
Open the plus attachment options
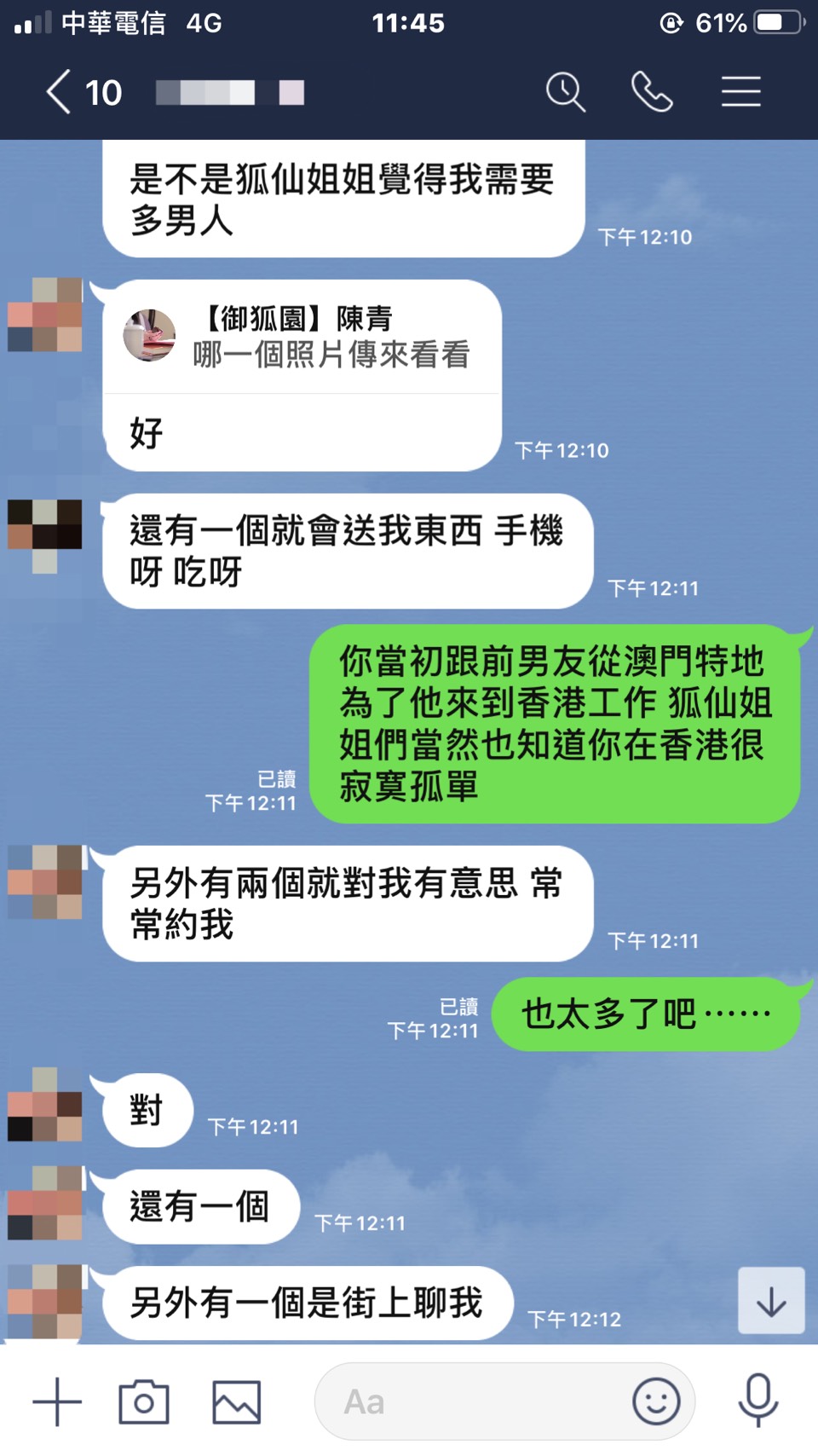pos(57,1401)
